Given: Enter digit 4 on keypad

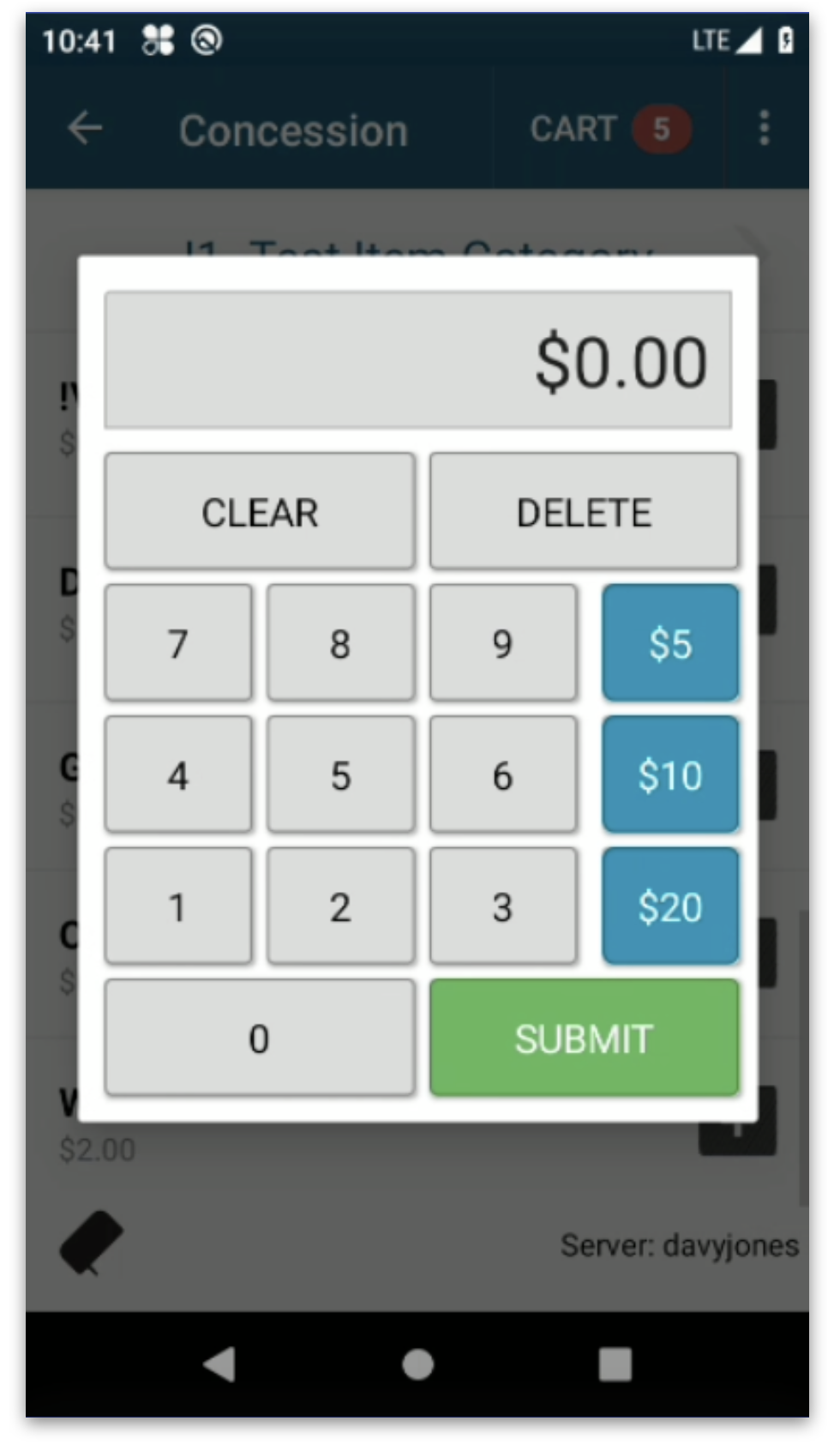Looking at the screenshot, I should click(178, 775).
